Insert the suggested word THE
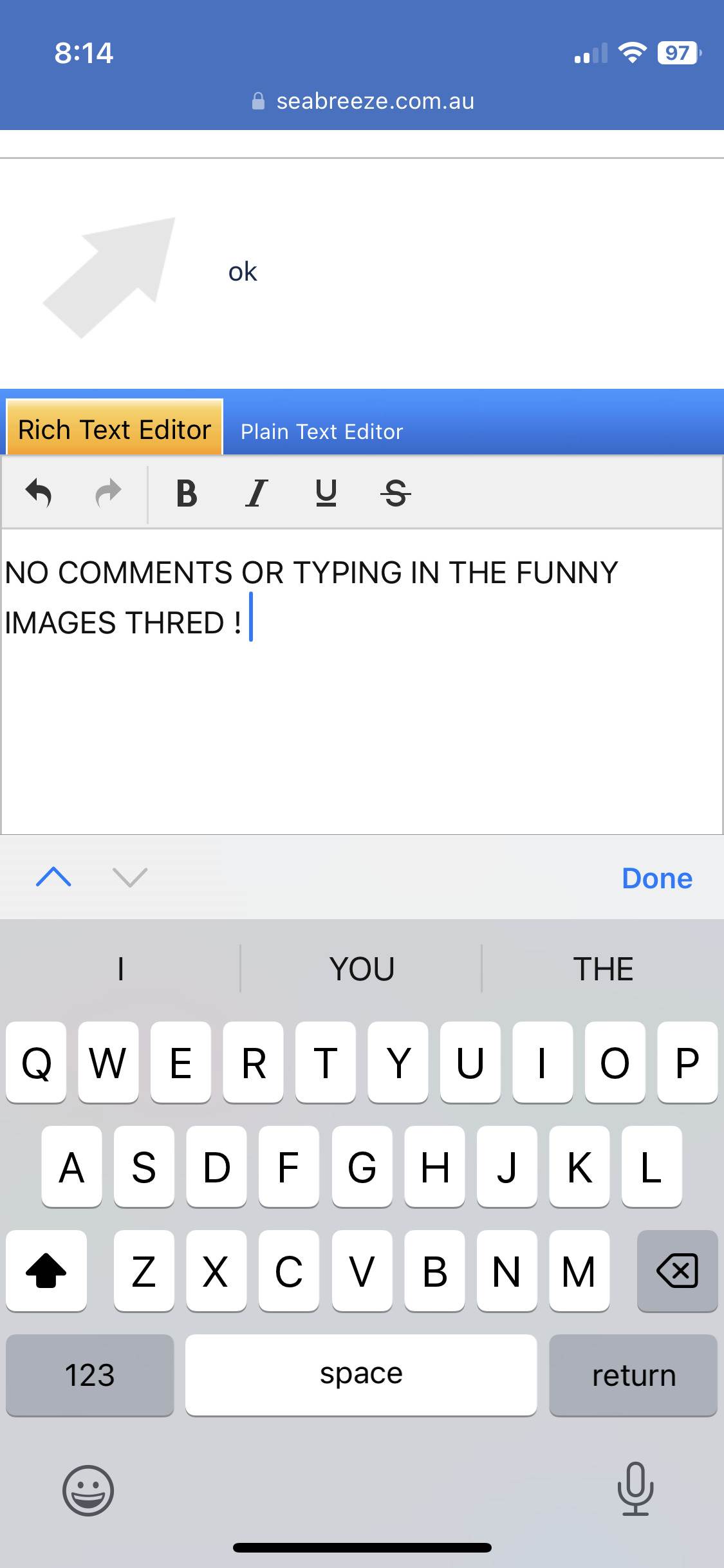This screenshot has width=724, height=1568. [603, 969]
